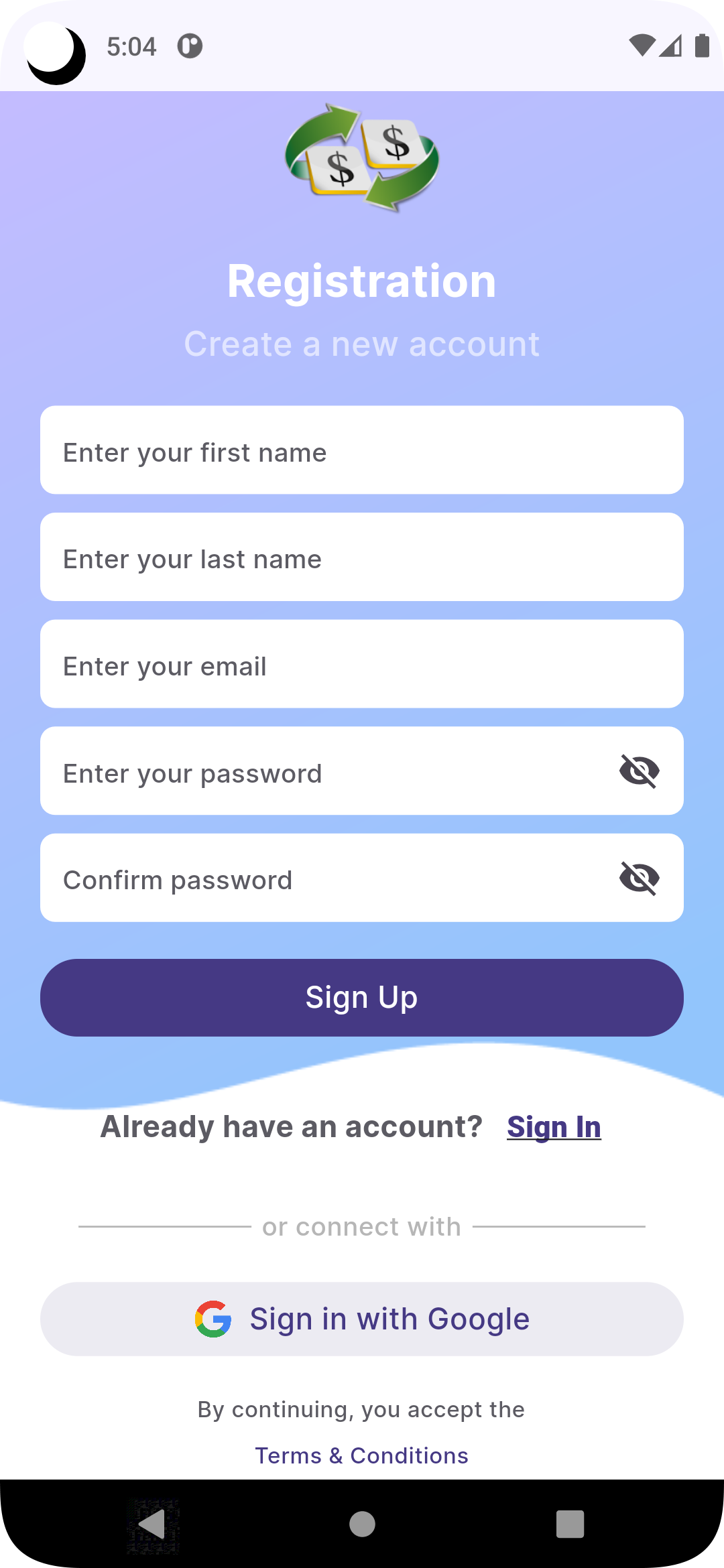Go back using the system back button

pyautogui.click(x=153, y=1524)
